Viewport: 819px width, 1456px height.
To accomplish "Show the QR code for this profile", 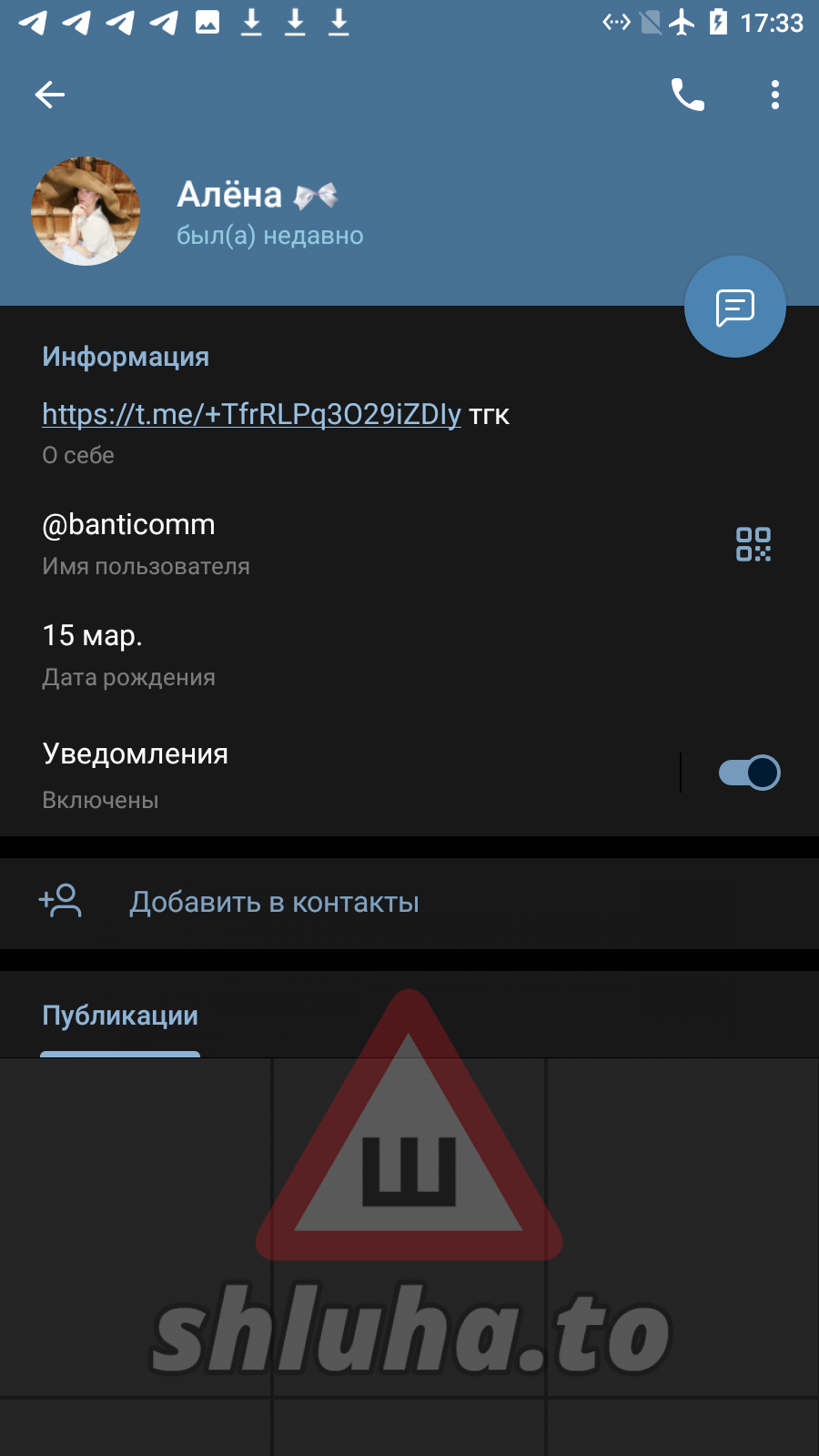I will click(753, 544).
